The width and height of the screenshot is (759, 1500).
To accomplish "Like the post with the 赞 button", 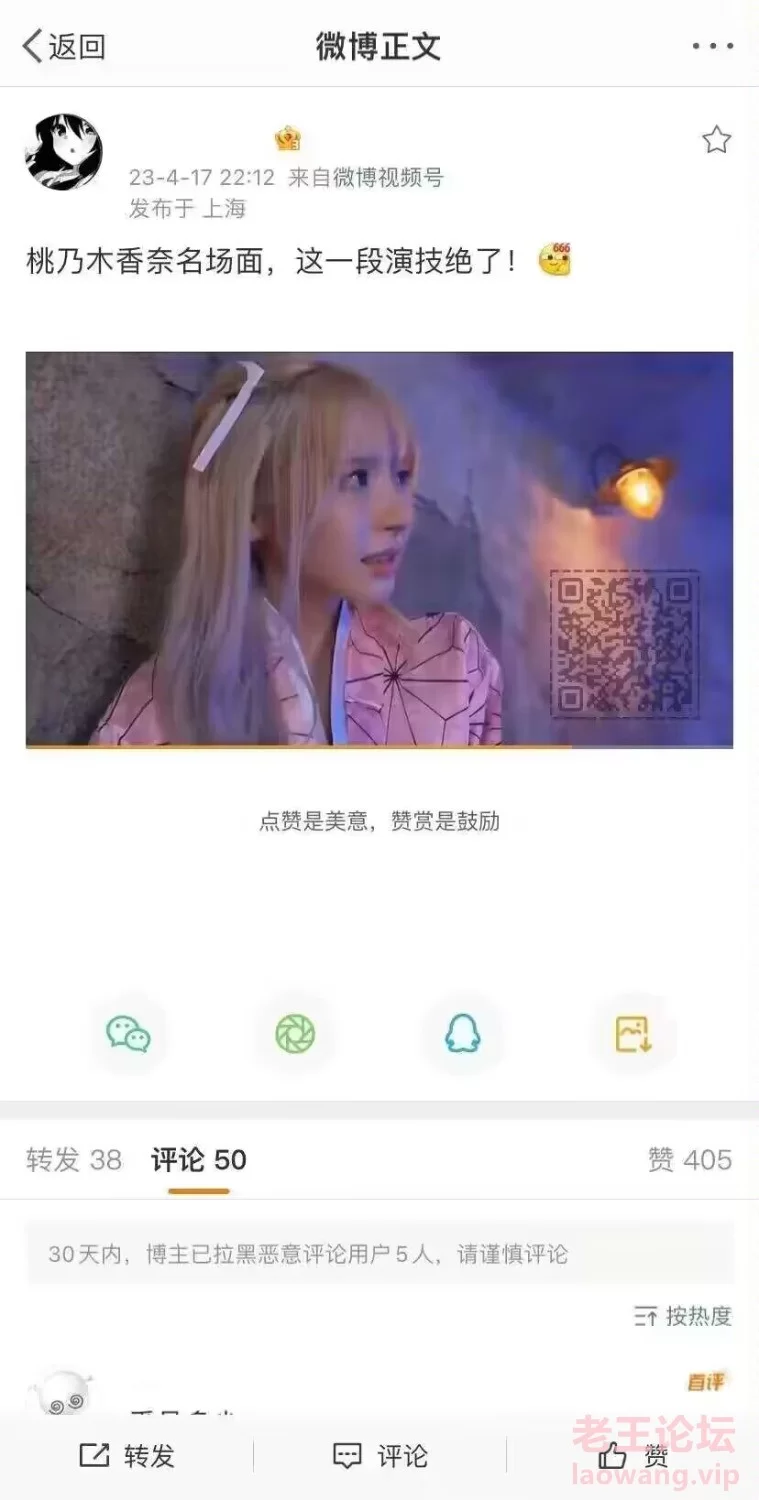I will [x=633, y=1456].
